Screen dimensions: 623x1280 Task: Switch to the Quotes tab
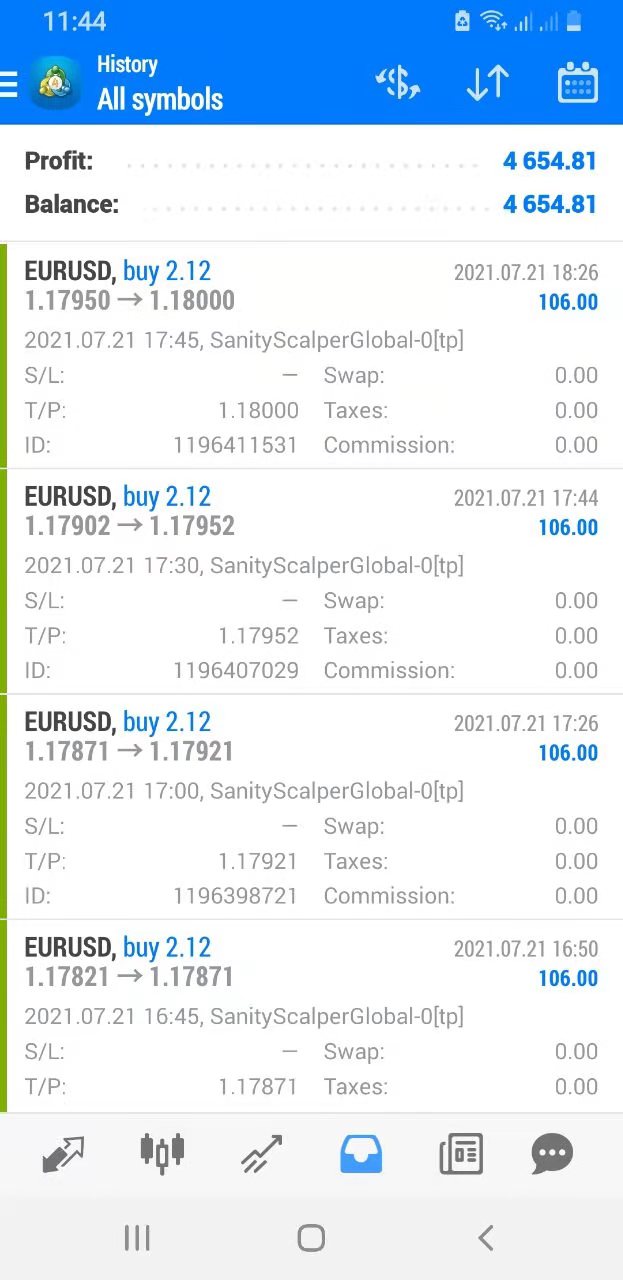click(63, 1154)
